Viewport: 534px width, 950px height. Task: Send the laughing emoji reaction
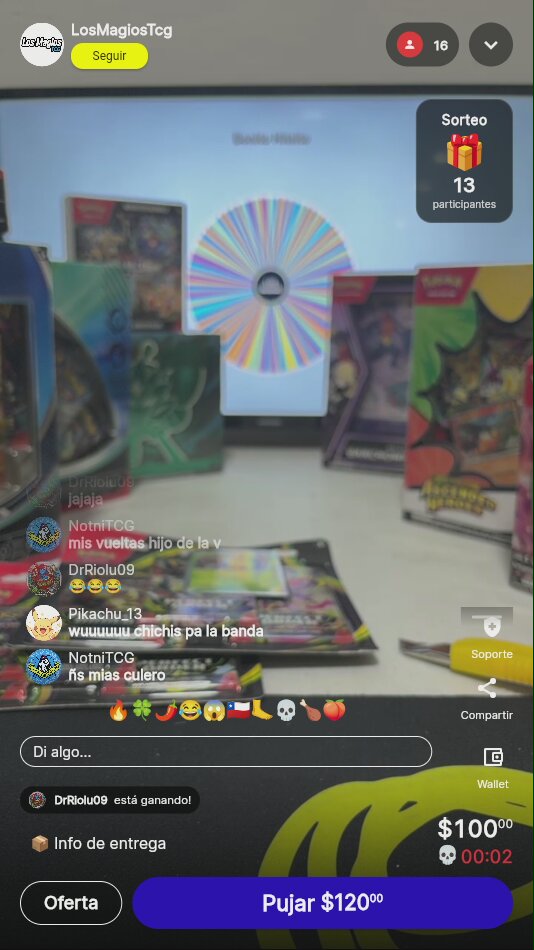(x=190, y=710)
